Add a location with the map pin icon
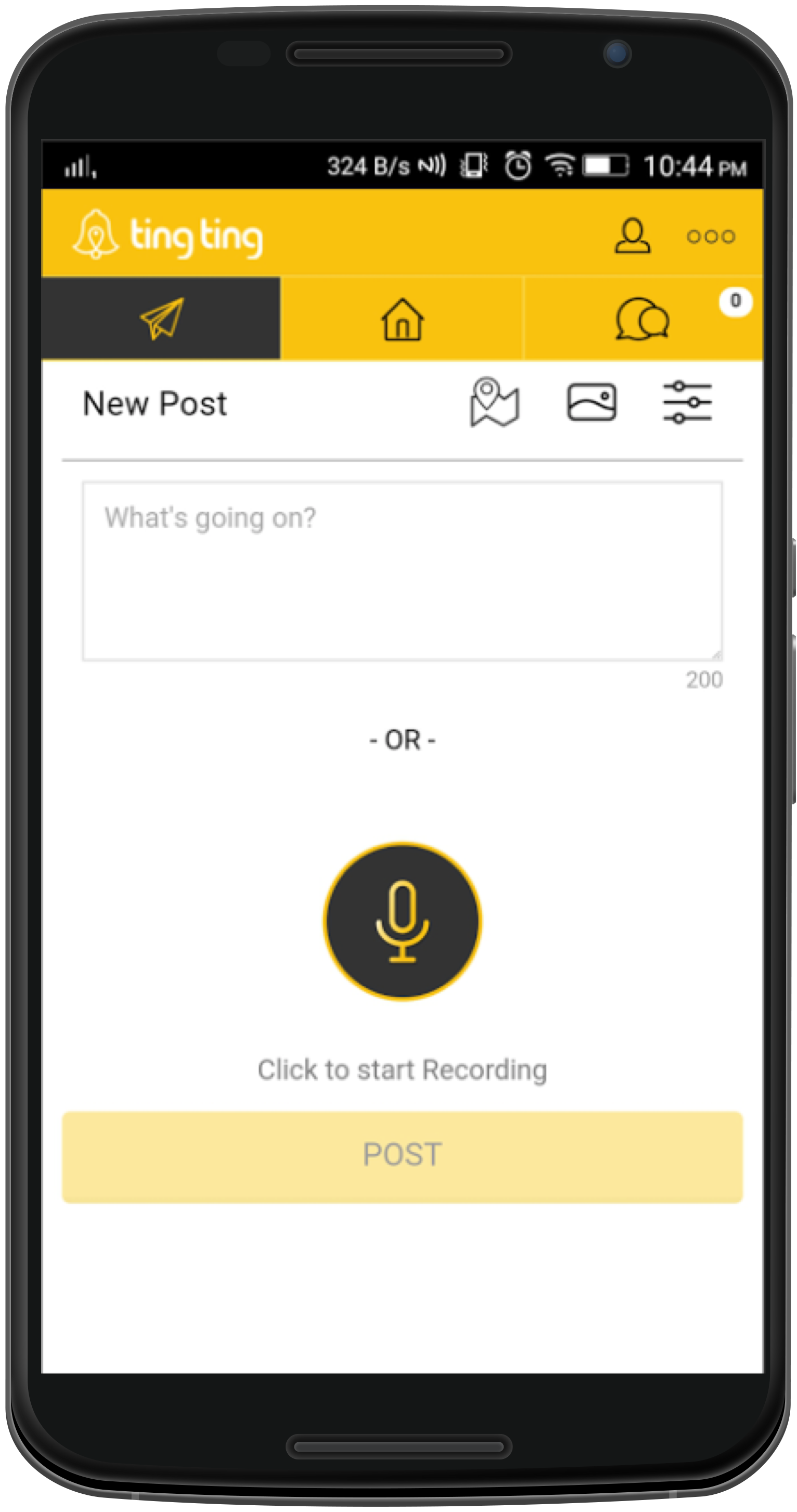The height and width of the screenshot is (1512, 797). [495, 403]
